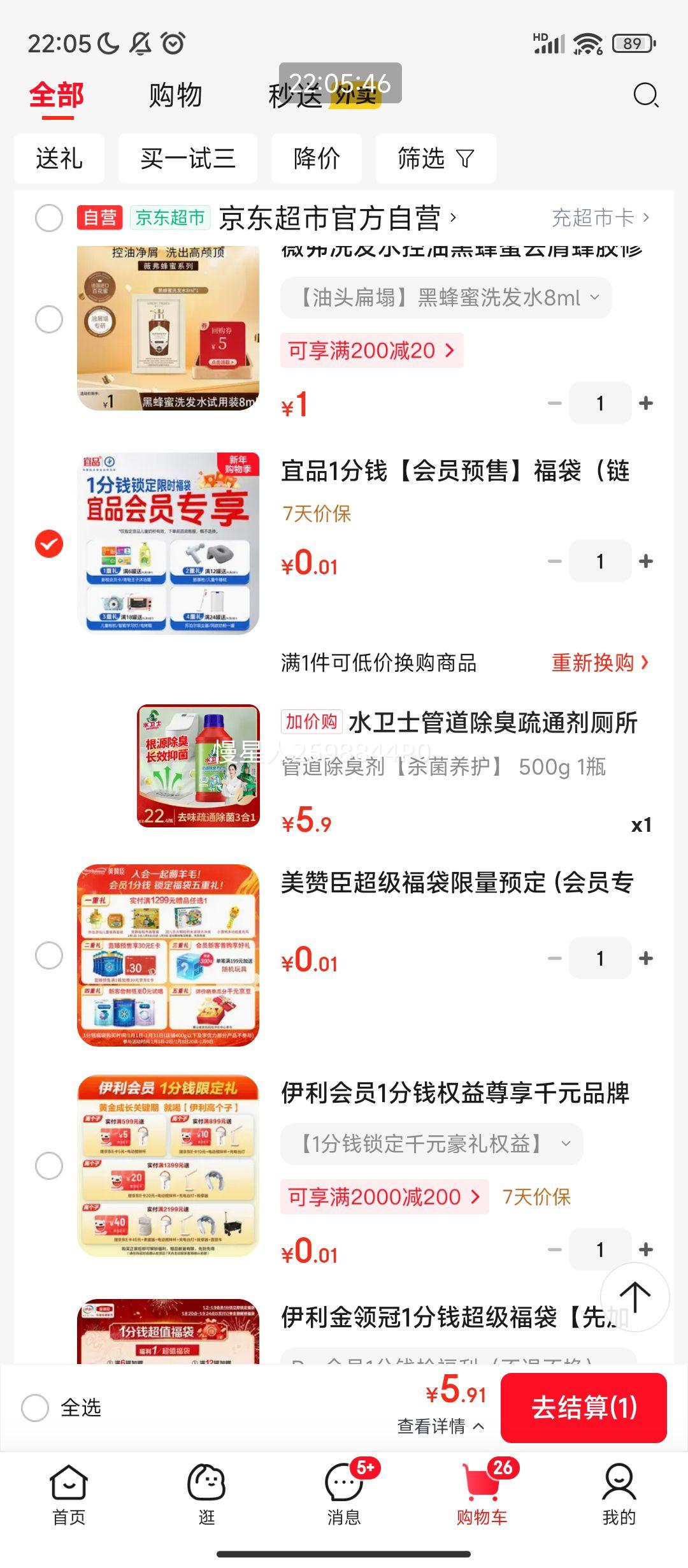Tap the 去结算(1) checkout button

tap(584, 1409)
